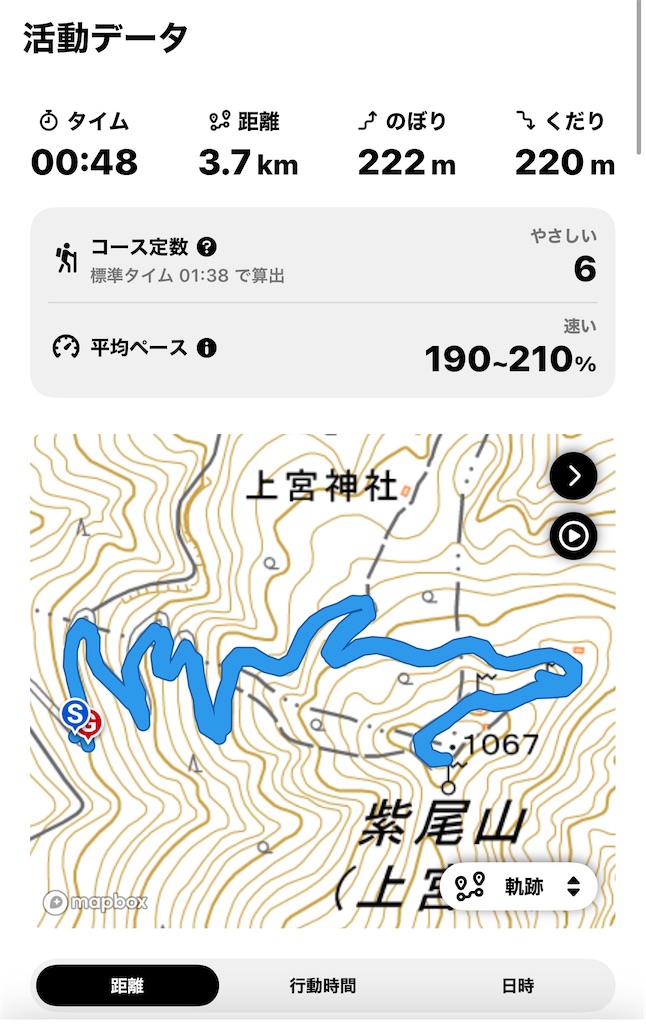Open the 軌跡 map layer dropdown
646x1024 pixels.
coord(518,886)
